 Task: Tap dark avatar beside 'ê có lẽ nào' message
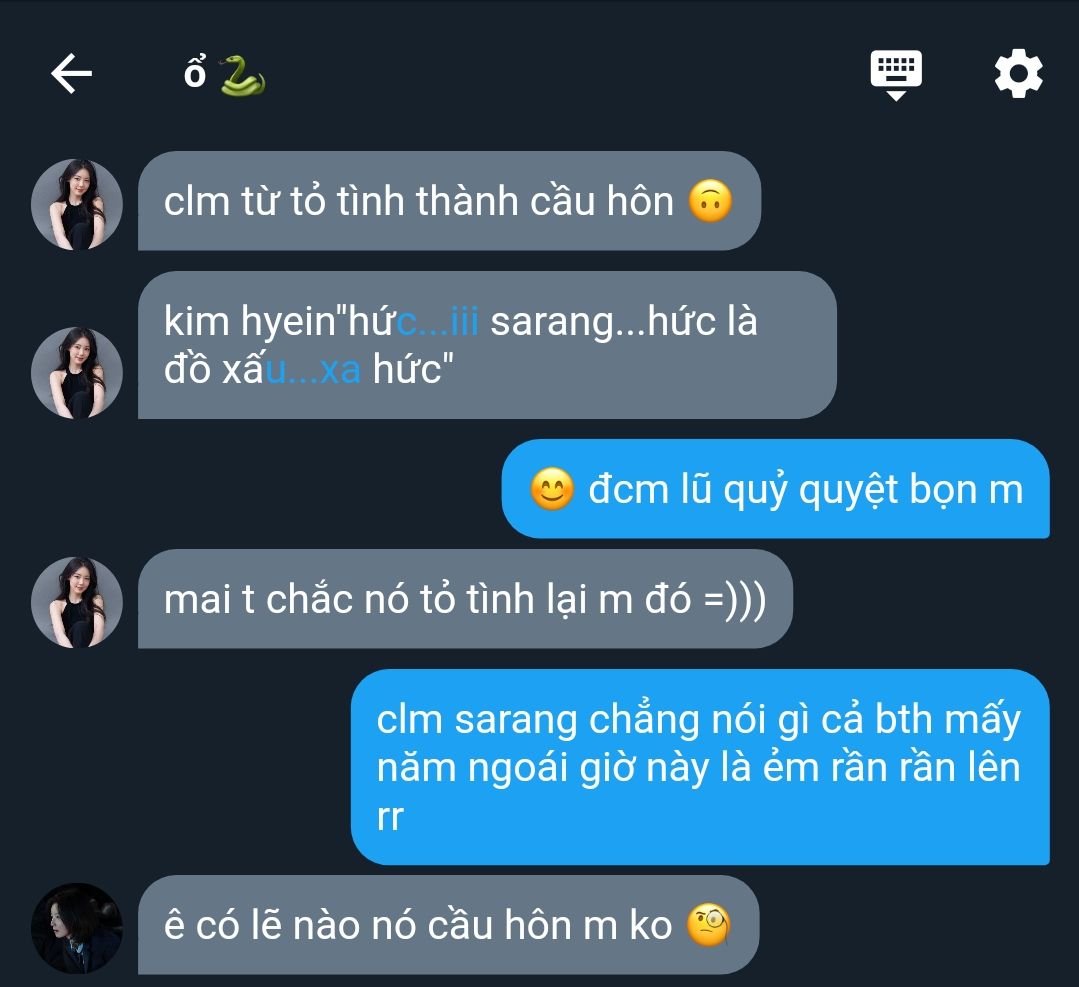coord(77,928)
